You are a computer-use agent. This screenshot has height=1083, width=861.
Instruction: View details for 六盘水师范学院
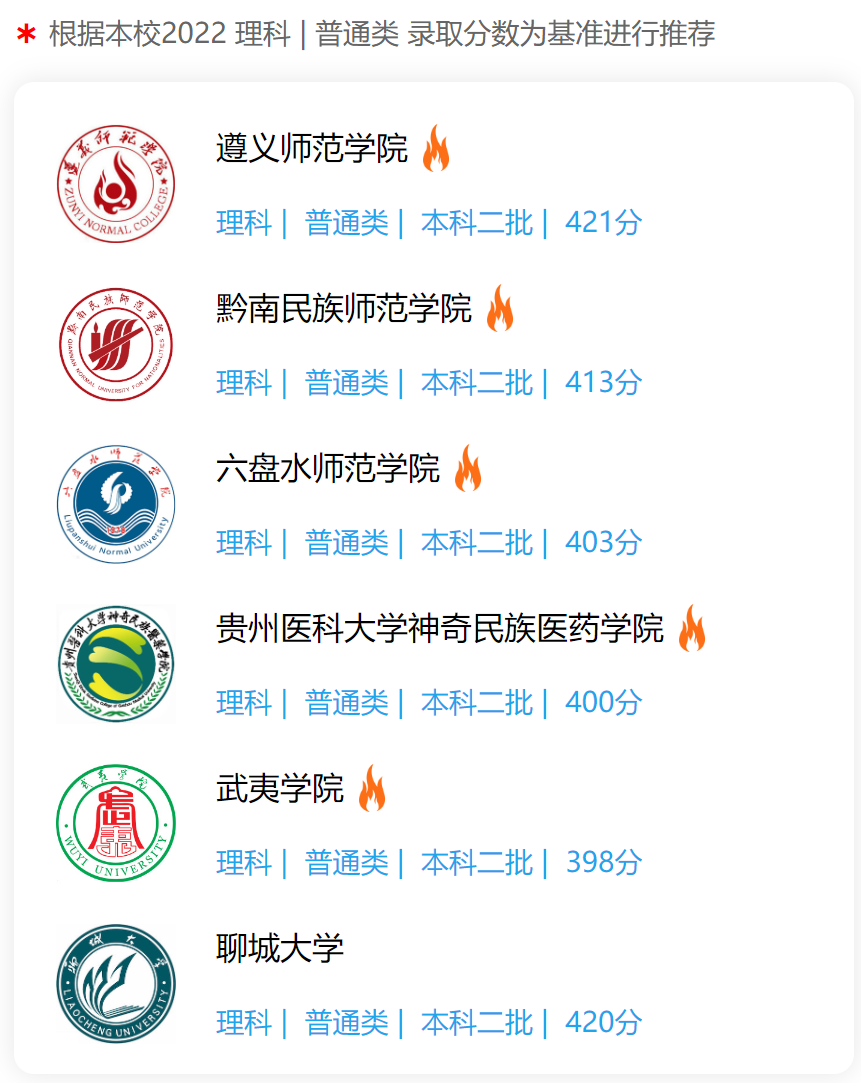pyautogui.click(x=328, y=469)
